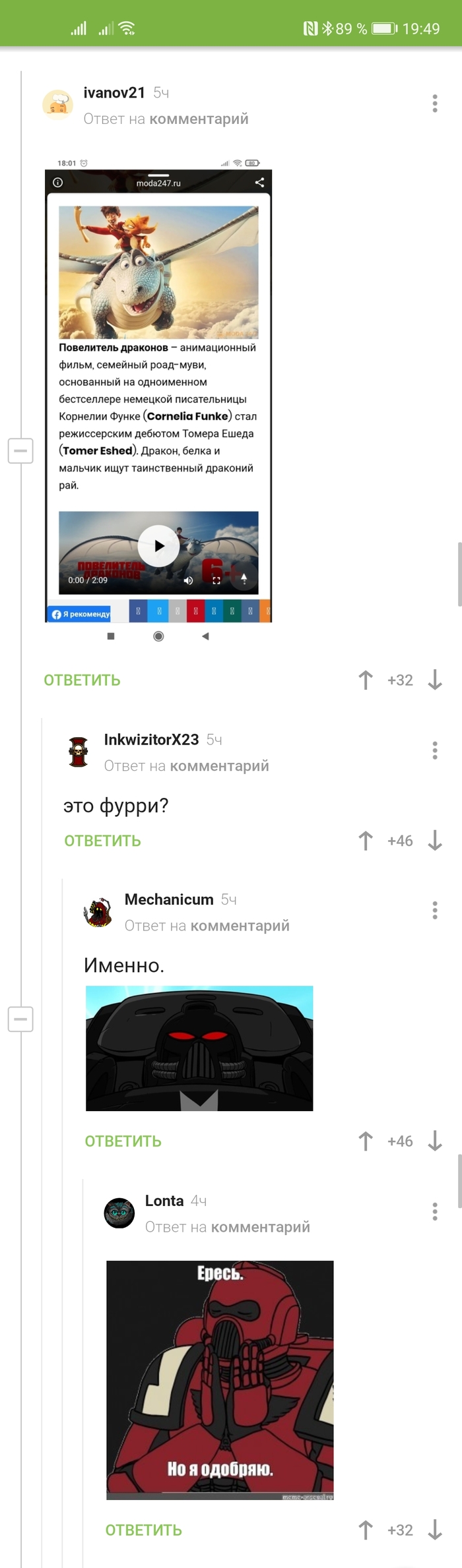Open Lonta's profile

164,1201
